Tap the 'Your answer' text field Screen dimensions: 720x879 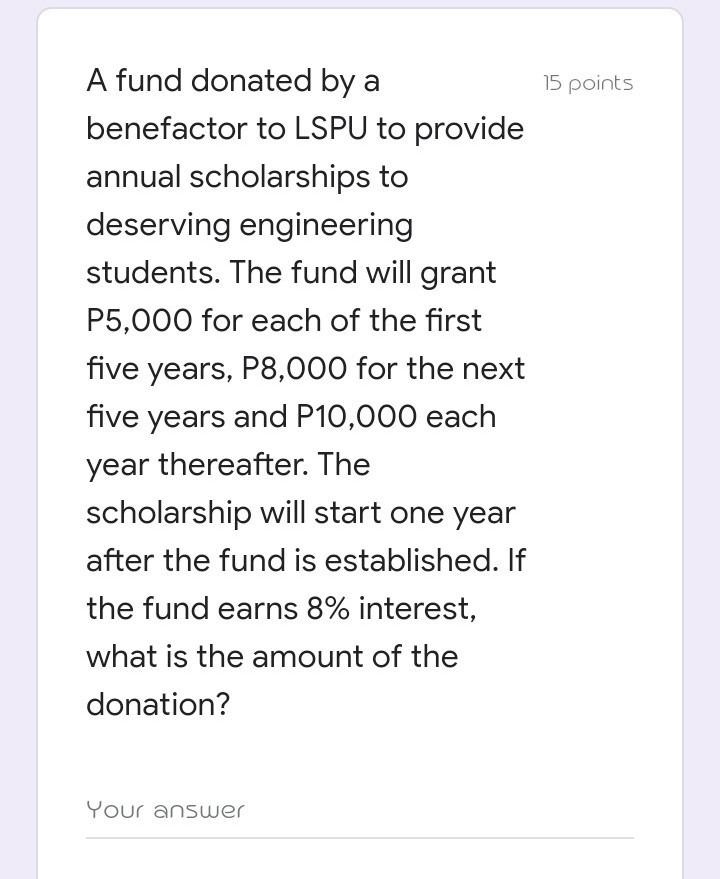(x=359, y=811)
